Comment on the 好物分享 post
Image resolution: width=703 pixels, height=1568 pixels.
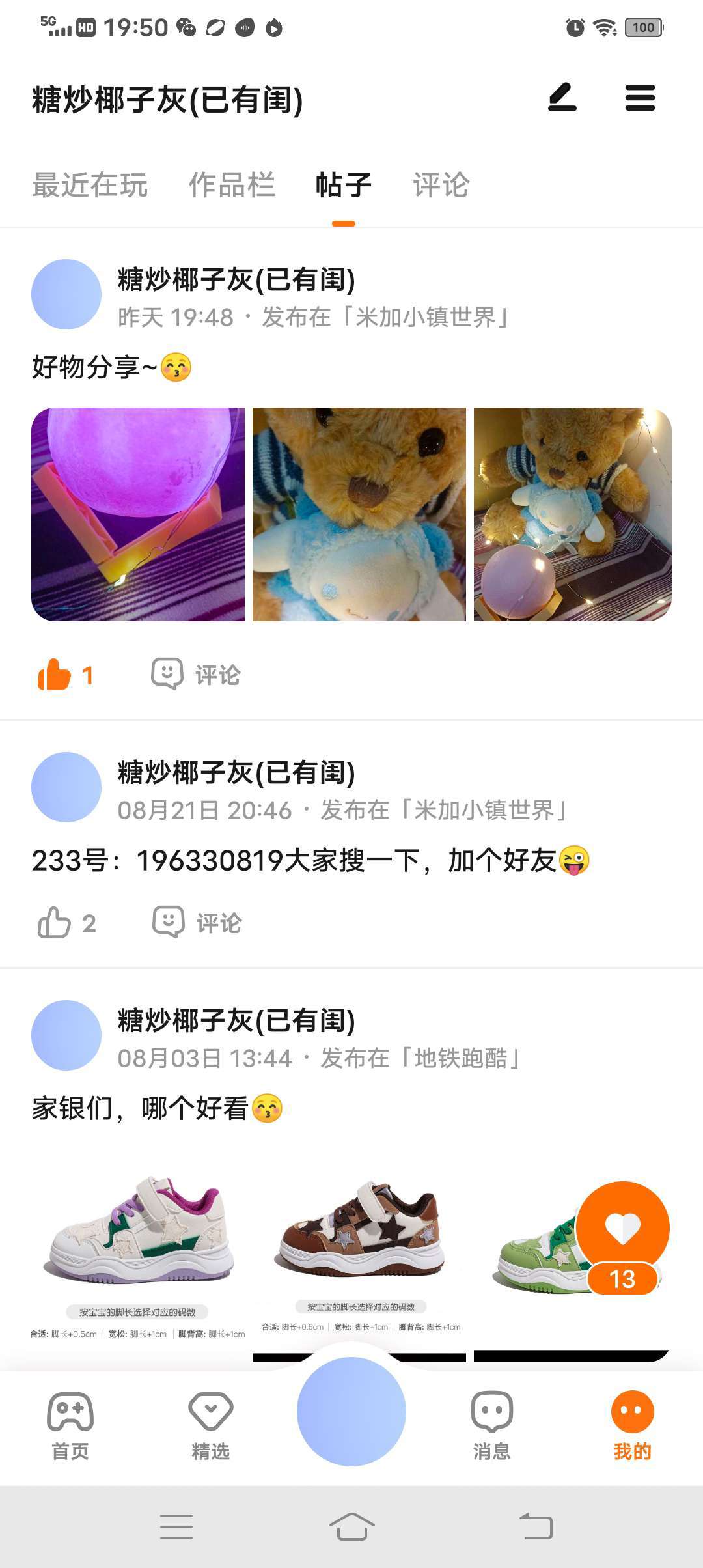(x=196, y=675)
